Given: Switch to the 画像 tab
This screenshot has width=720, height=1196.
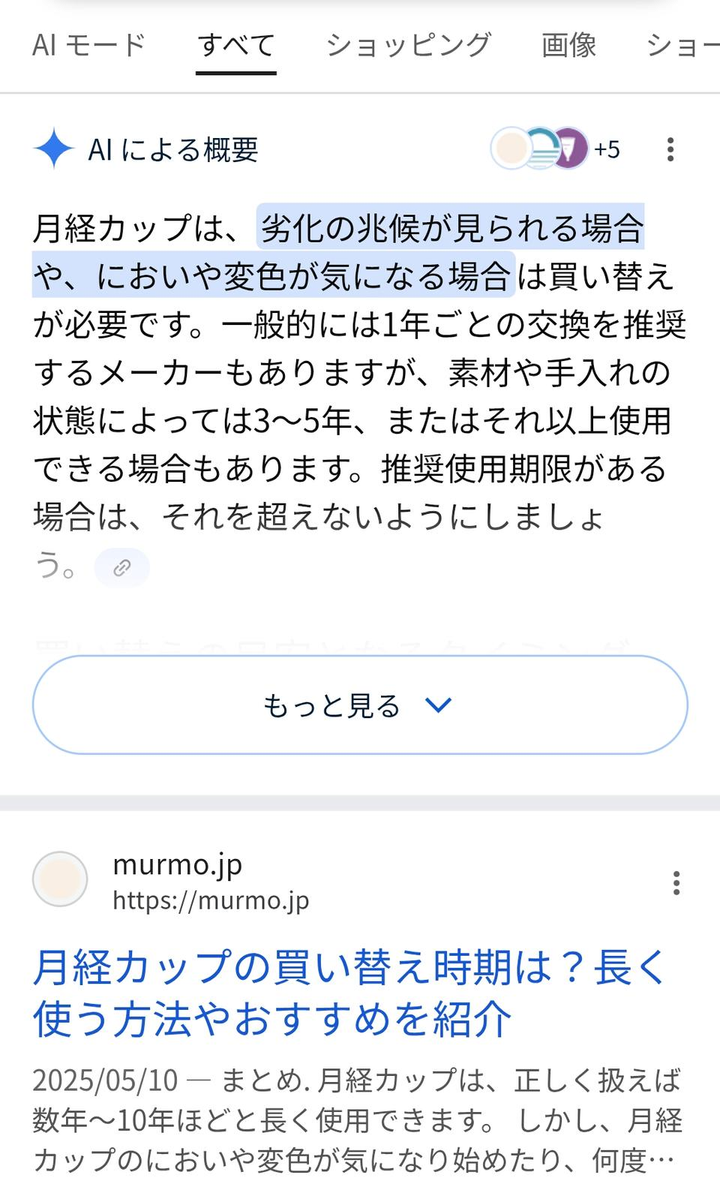Looking at the screenshot, I should (x=569, y=45).
